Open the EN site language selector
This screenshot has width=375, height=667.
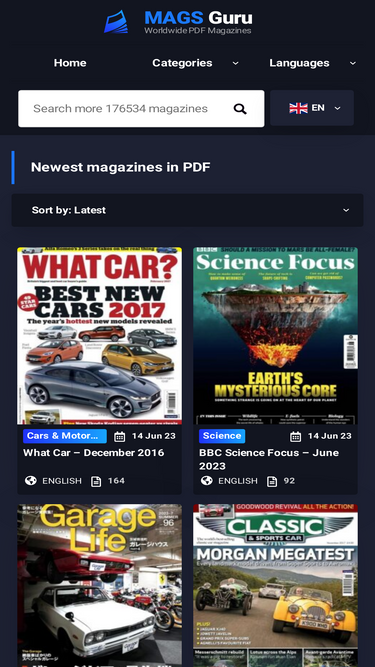tap(312, 108)
